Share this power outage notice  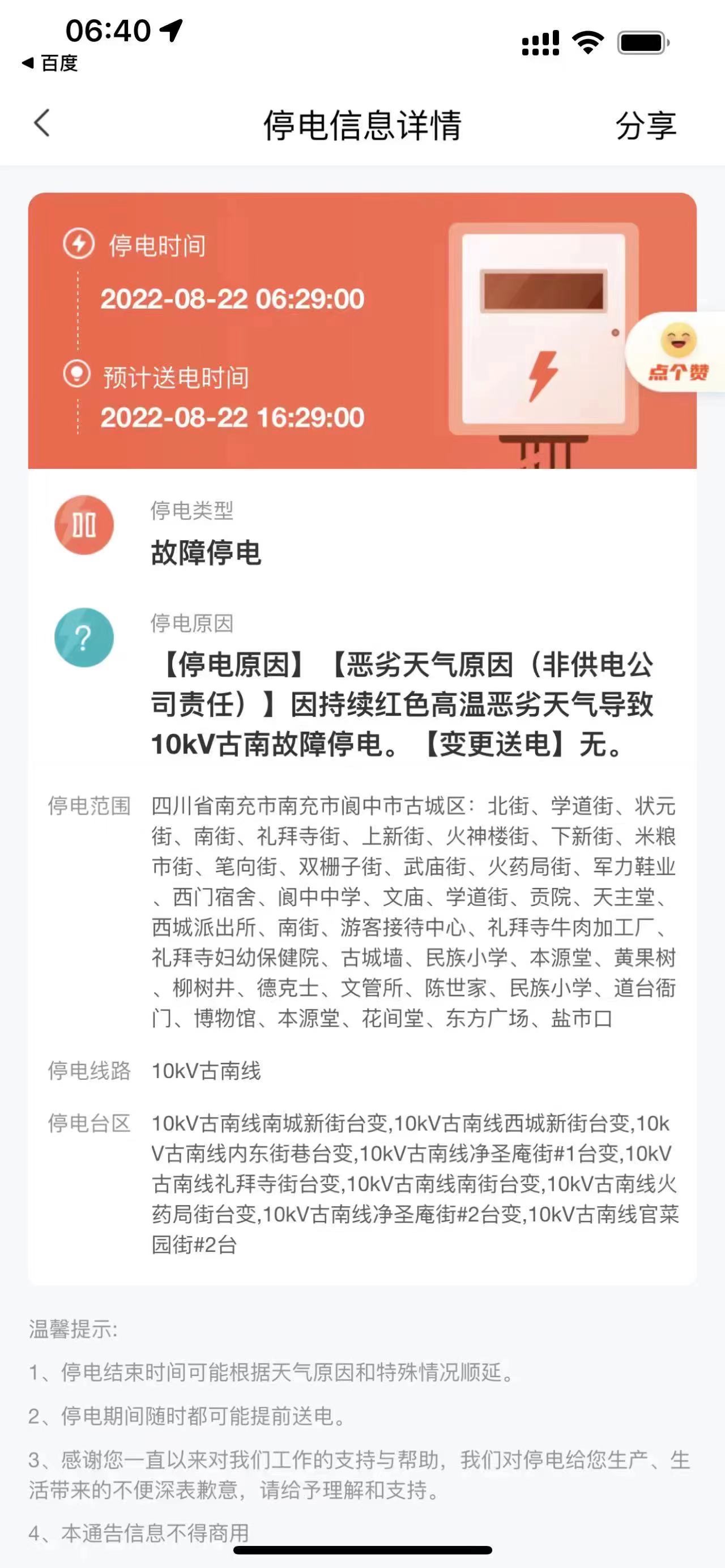pos(645,126)
